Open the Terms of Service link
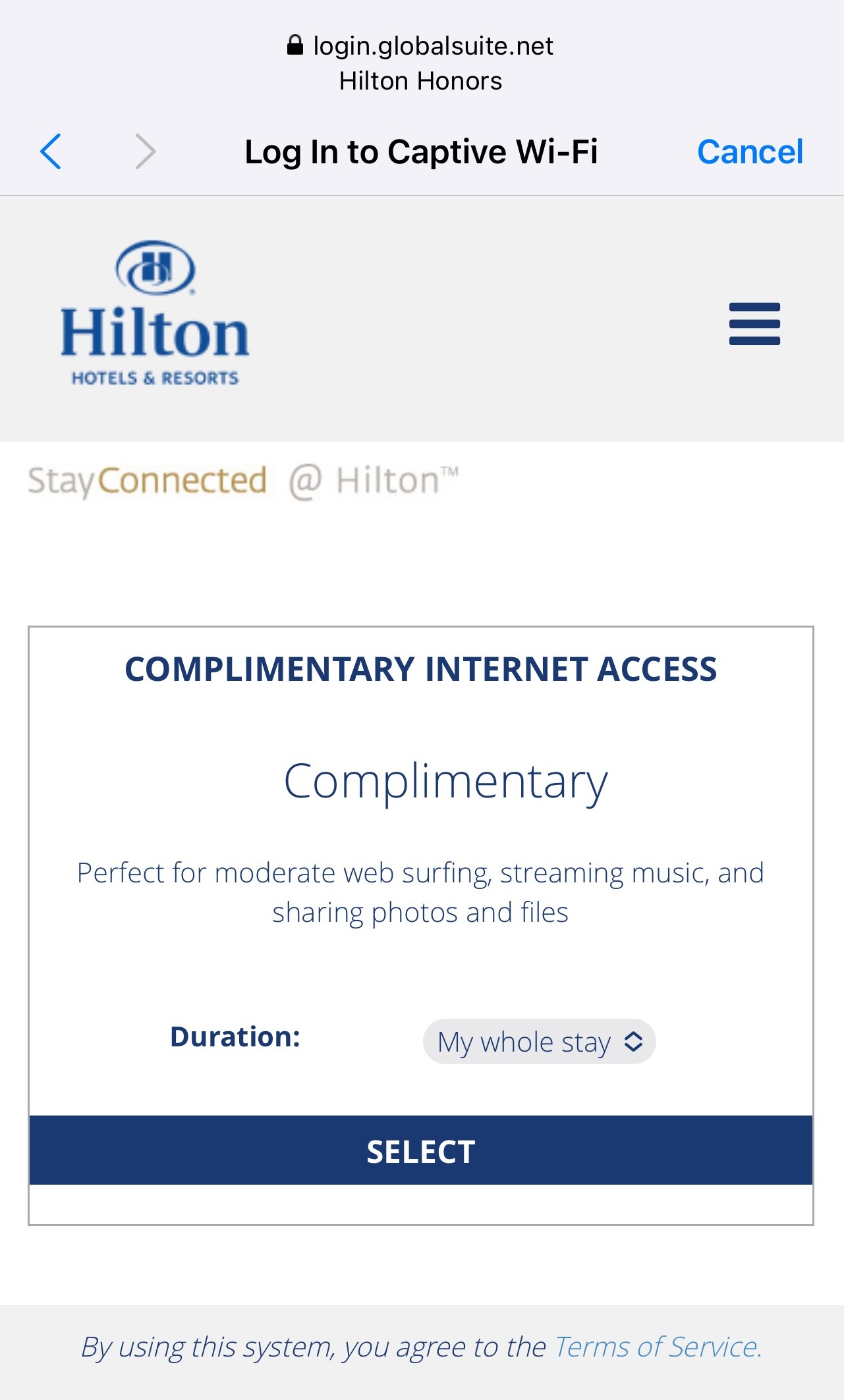The width and height of the screenshot is (844, 1400). (658, 1347)
